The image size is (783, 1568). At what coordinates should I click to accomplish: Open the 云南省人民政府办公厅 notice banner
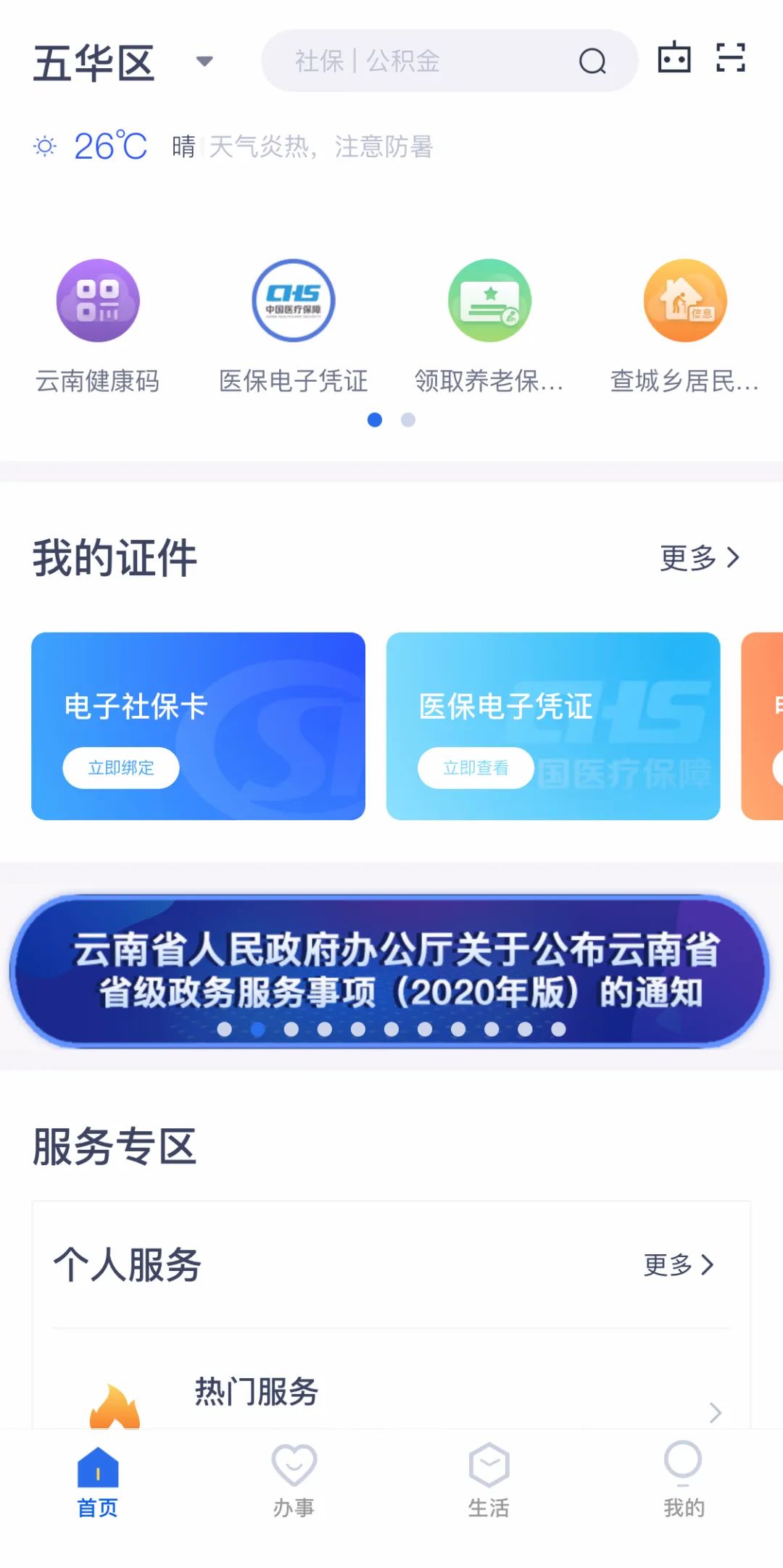click(x=391, y=971)
